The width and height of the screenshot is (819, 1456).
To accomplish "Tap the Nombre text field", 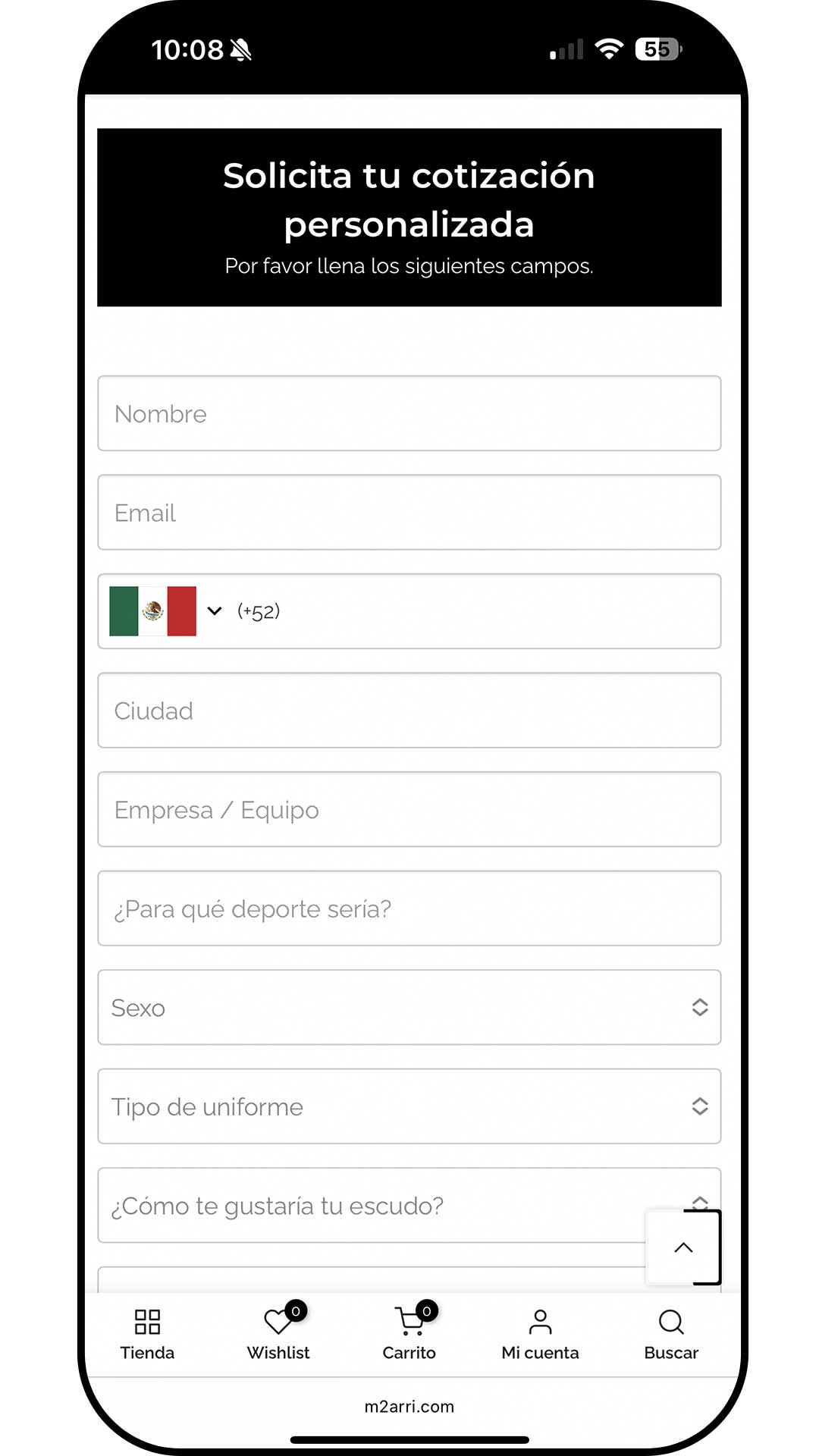I will 409,413.
